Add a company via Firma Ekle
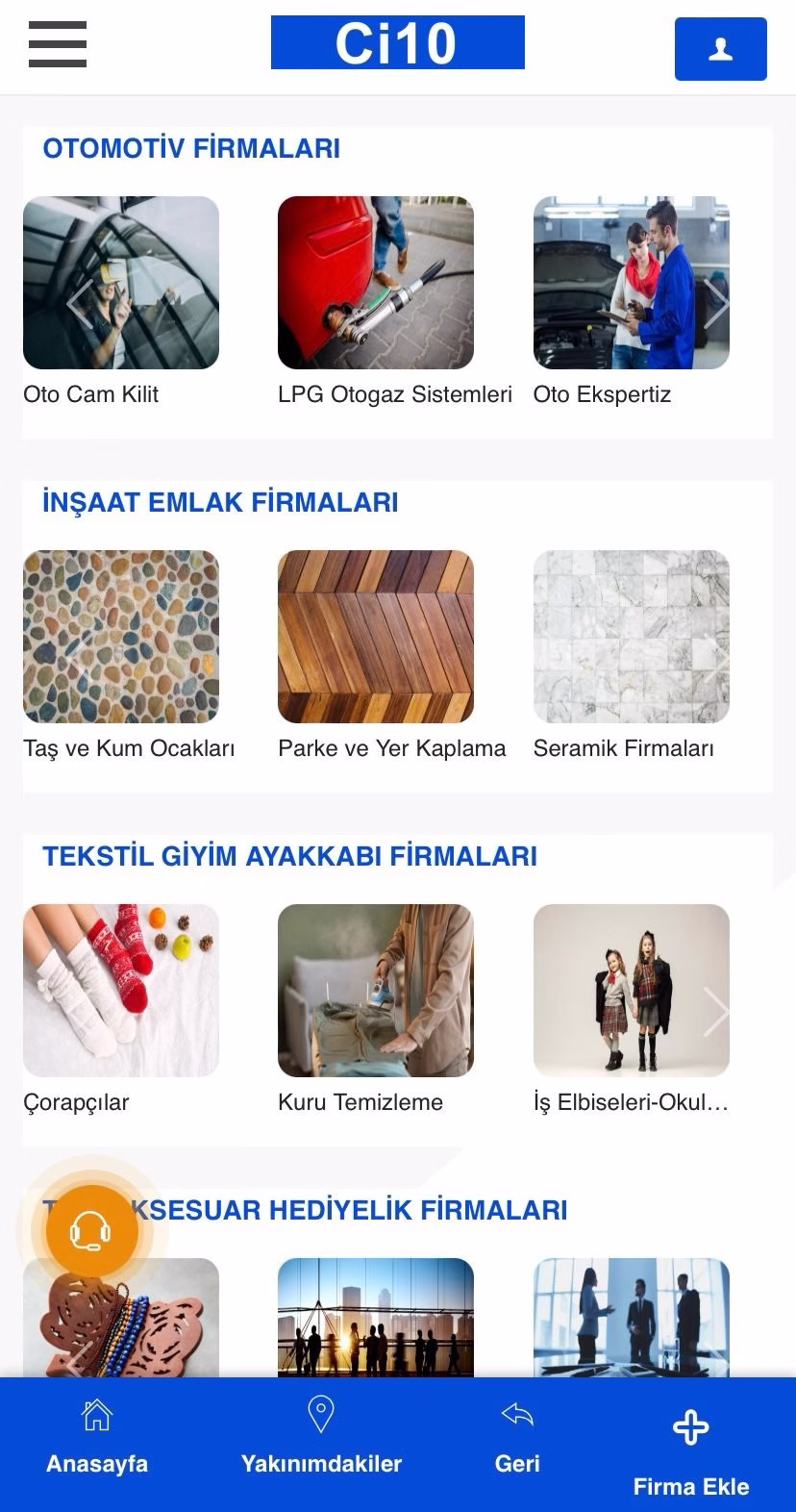This screenshot has height=1512, width=796. pyautogui.click(x=690, y=1452)
